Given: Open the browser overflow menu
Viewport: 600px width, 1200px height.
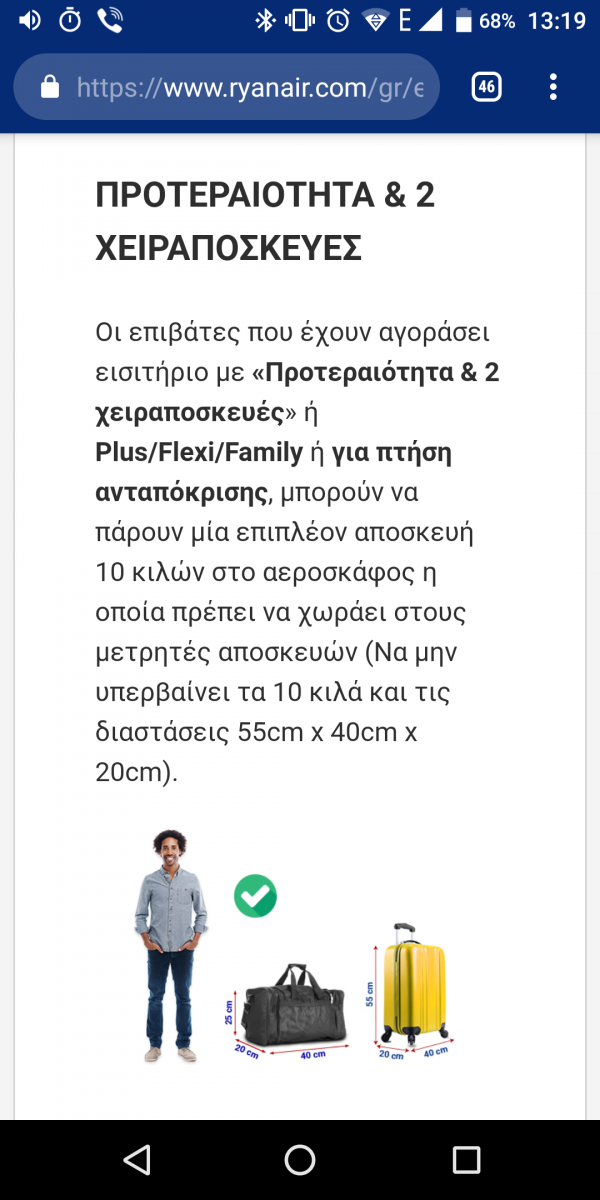Looking at the screenshot, I should [x=553, y=87].
